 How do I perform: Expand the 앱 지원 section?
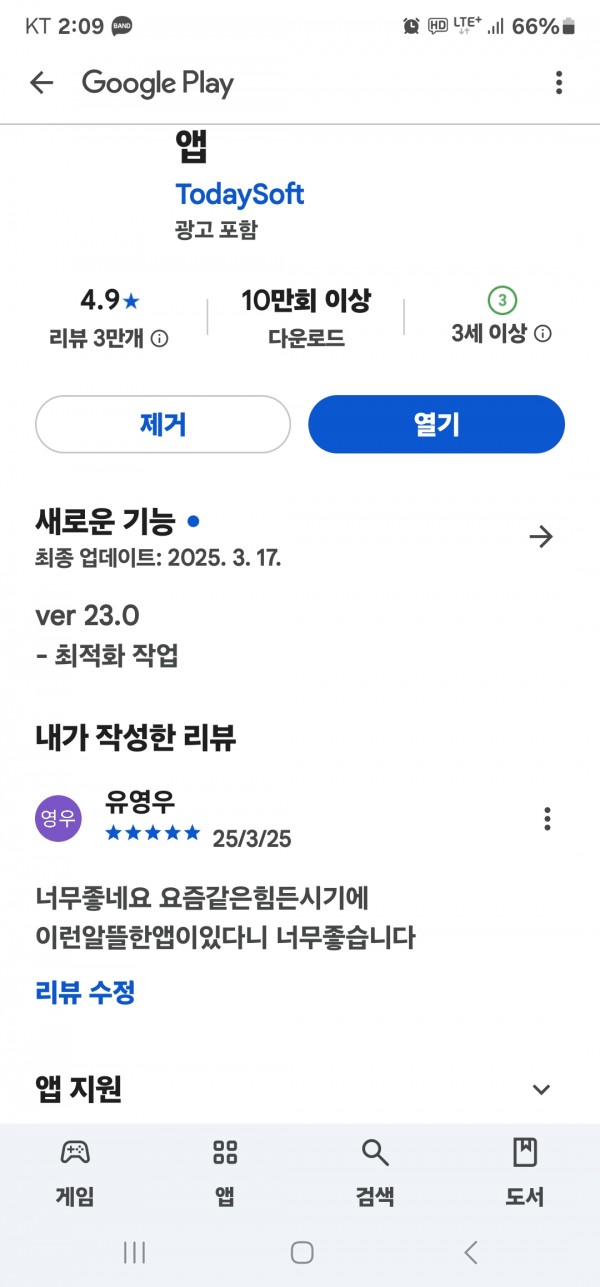(x=541, y=1090)
